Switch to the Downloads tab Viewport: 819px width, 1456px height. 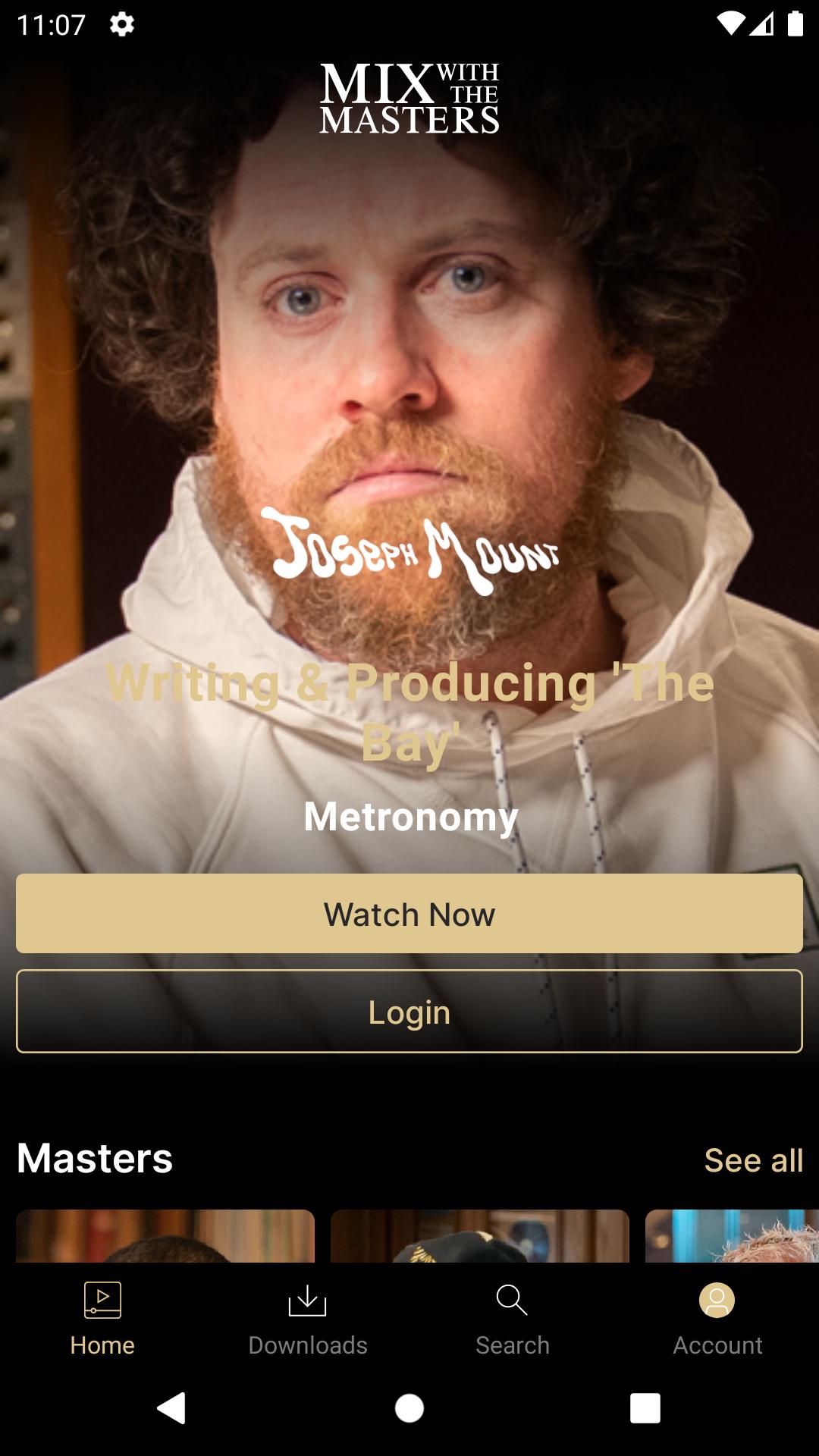click(x=308, y=1319)
